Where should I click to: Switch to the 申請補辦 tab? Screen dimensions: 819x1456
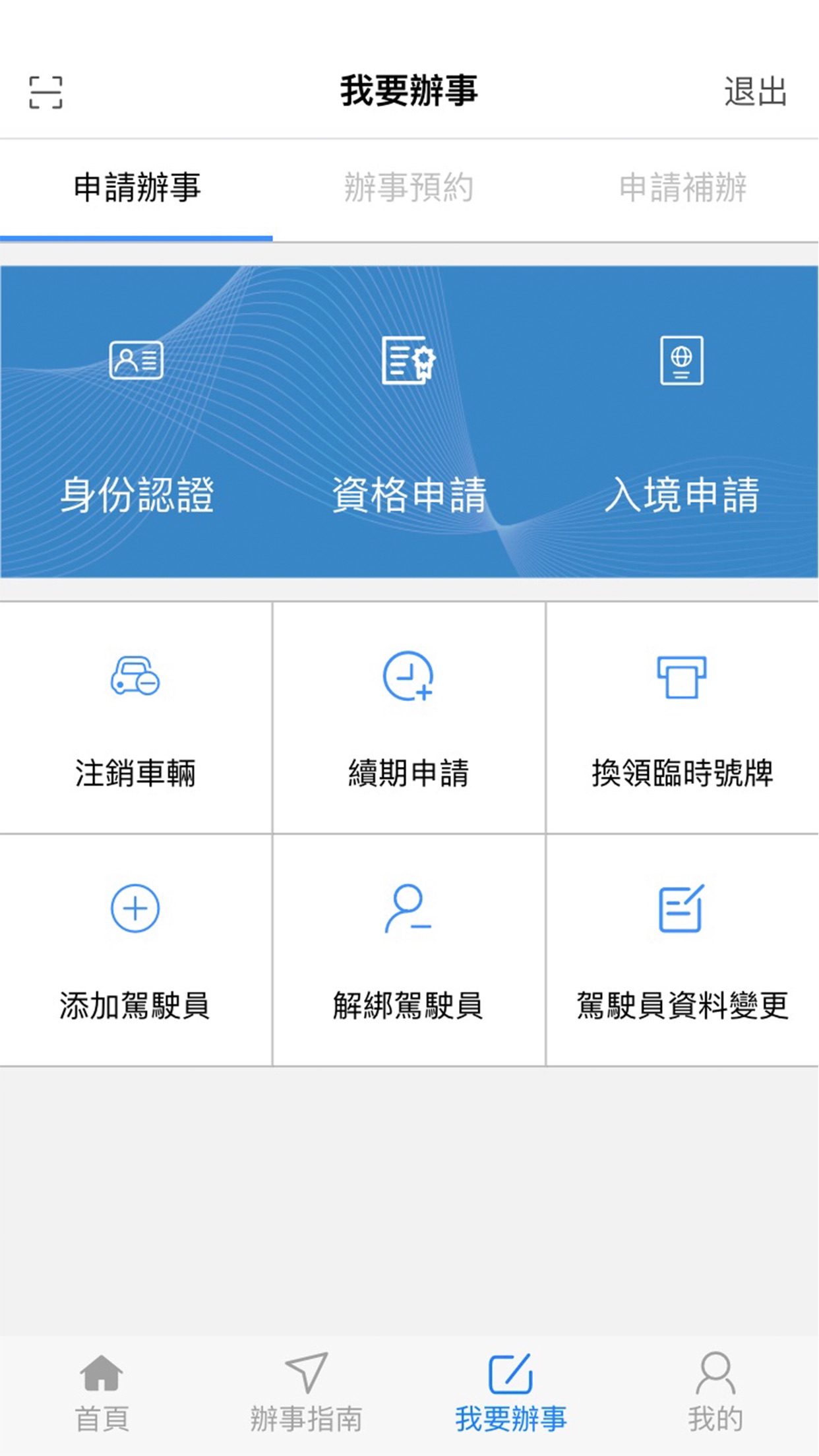682,187
